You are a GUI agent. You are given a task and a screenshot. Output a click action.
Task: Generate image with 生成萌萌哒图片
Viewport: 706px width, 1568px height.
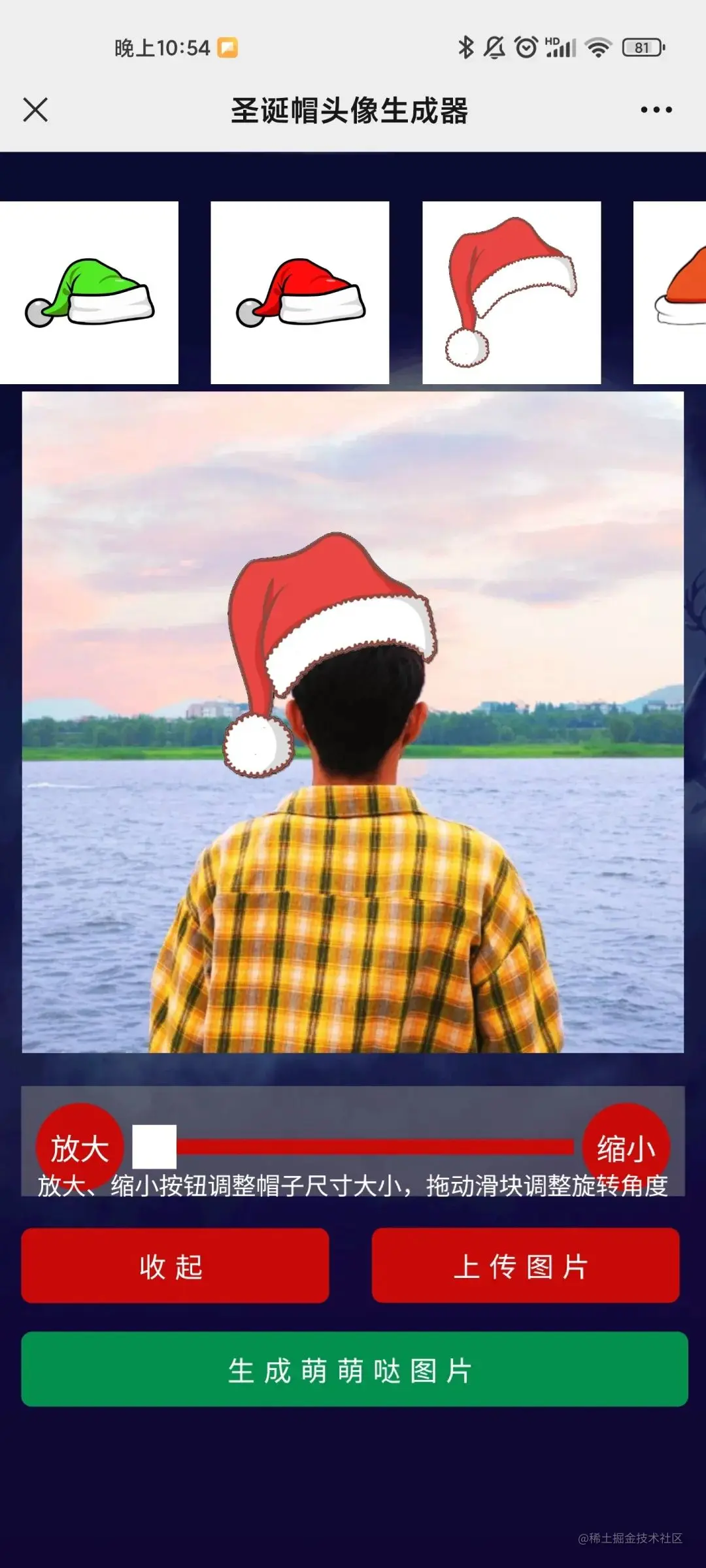pyautogui.click(x=354, y=1369)
